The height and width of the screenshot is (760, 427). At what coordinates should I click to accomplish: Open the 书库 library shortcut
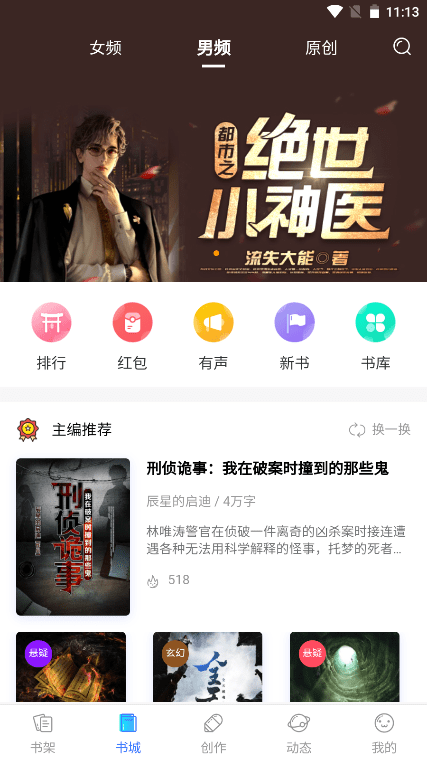[x=376, y=336]
